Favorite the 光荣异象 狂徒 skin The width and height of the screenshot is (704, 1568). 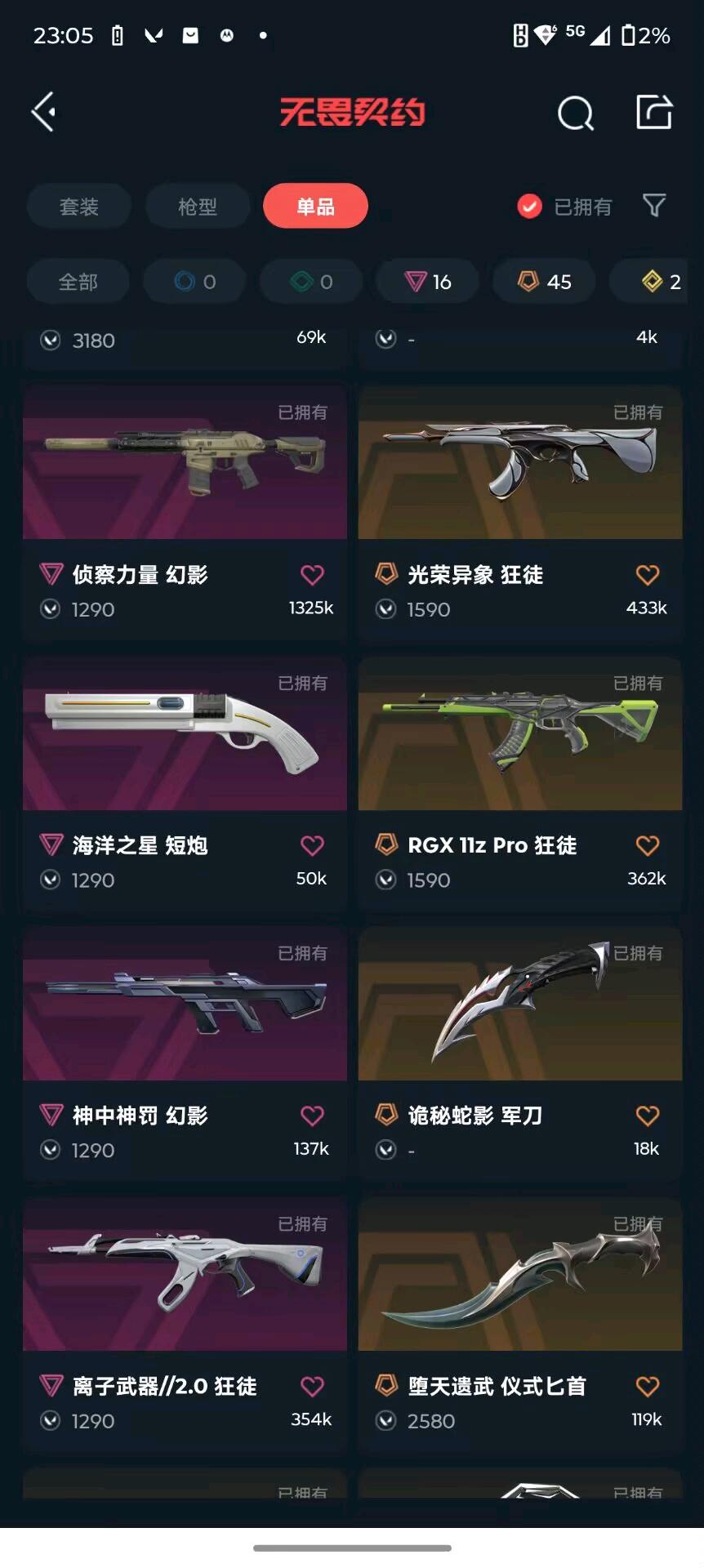click(x=647, y=575)
